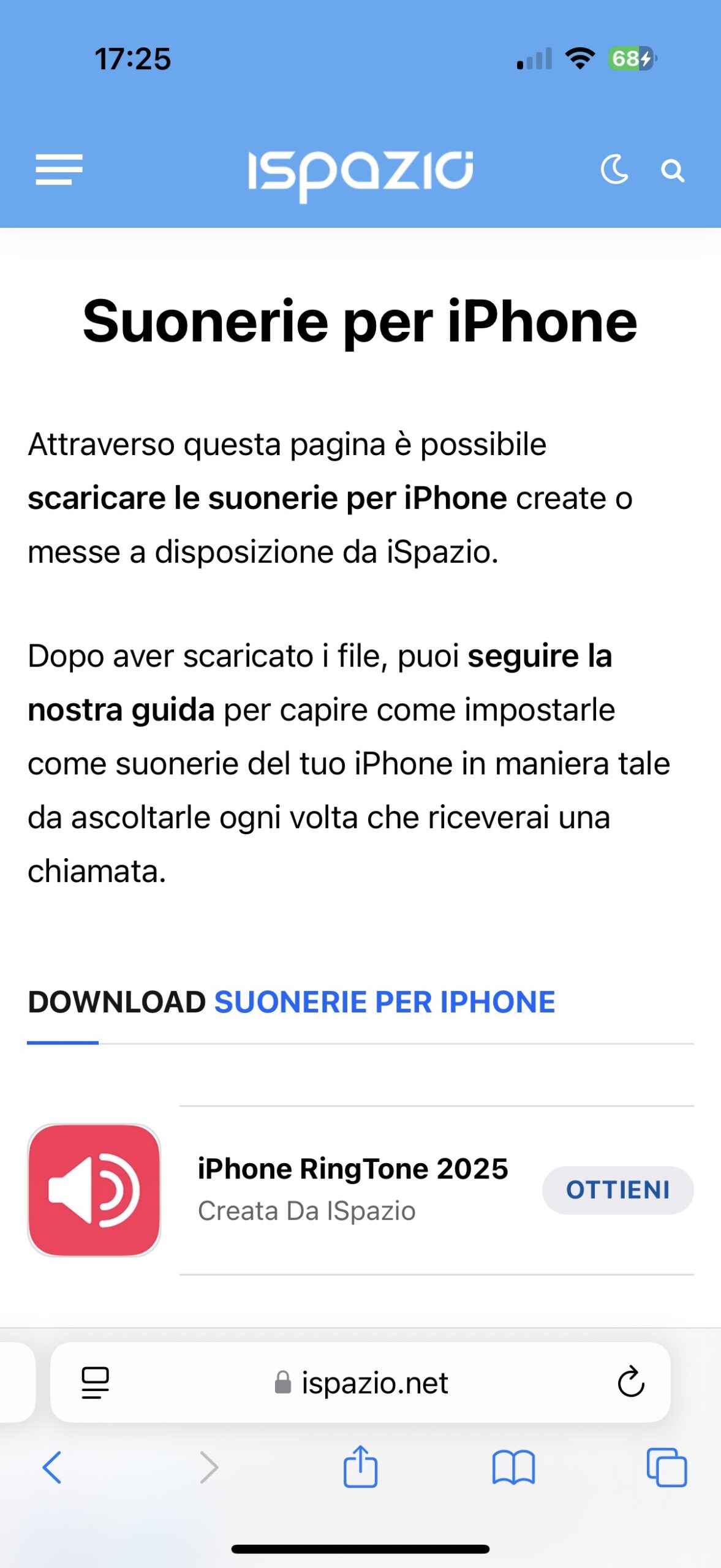The width and height of the screenshot is (721, 1568).
Task: Open the Safari page settings menu
Action: 96,1383
